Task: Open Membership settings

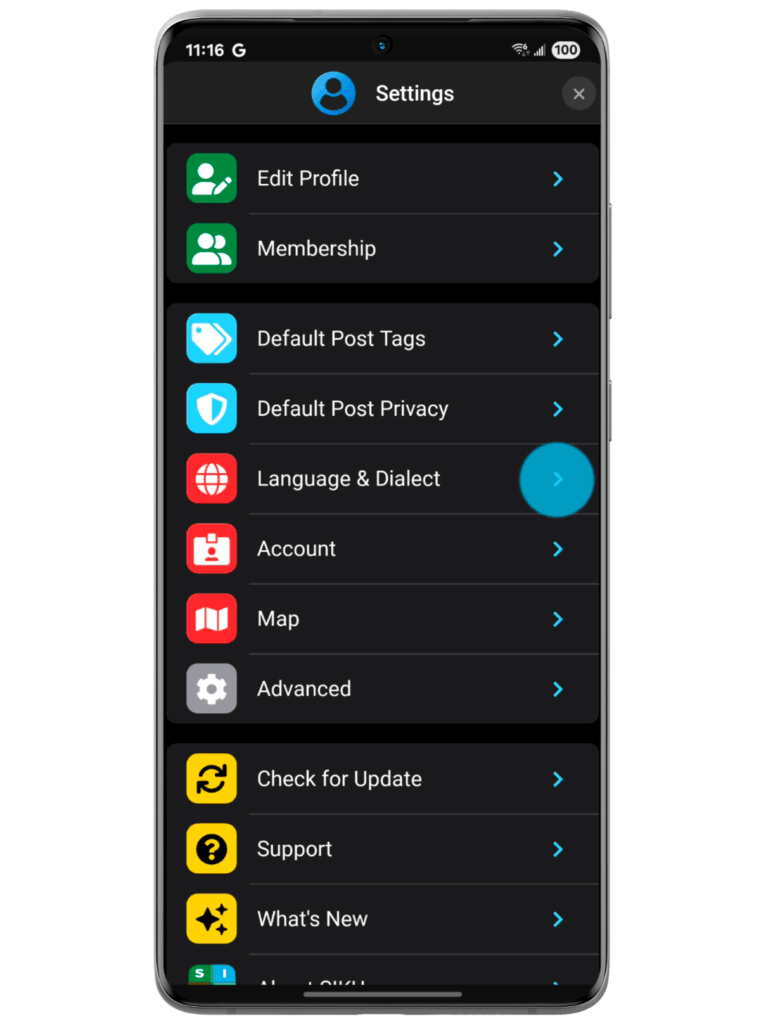Action: [383, 249]
